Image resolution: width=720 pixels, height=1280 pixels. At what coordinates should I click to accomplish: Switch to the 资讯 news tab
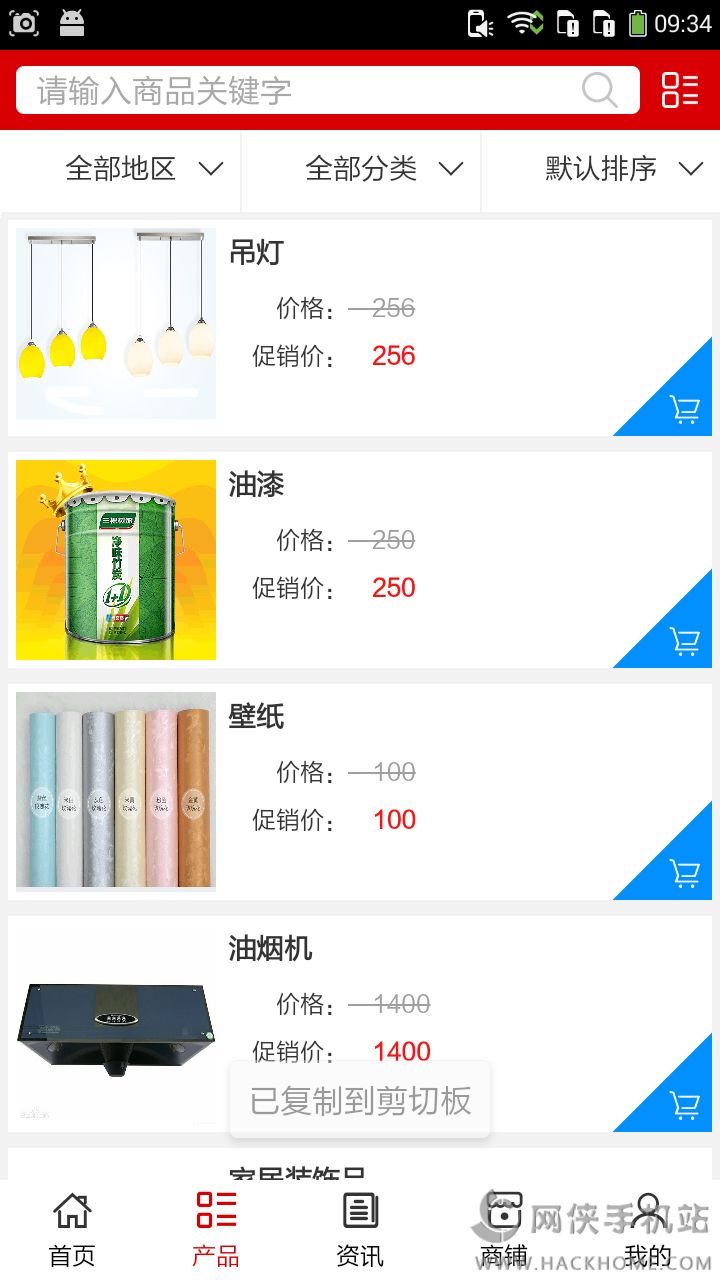coord(360,1230)
